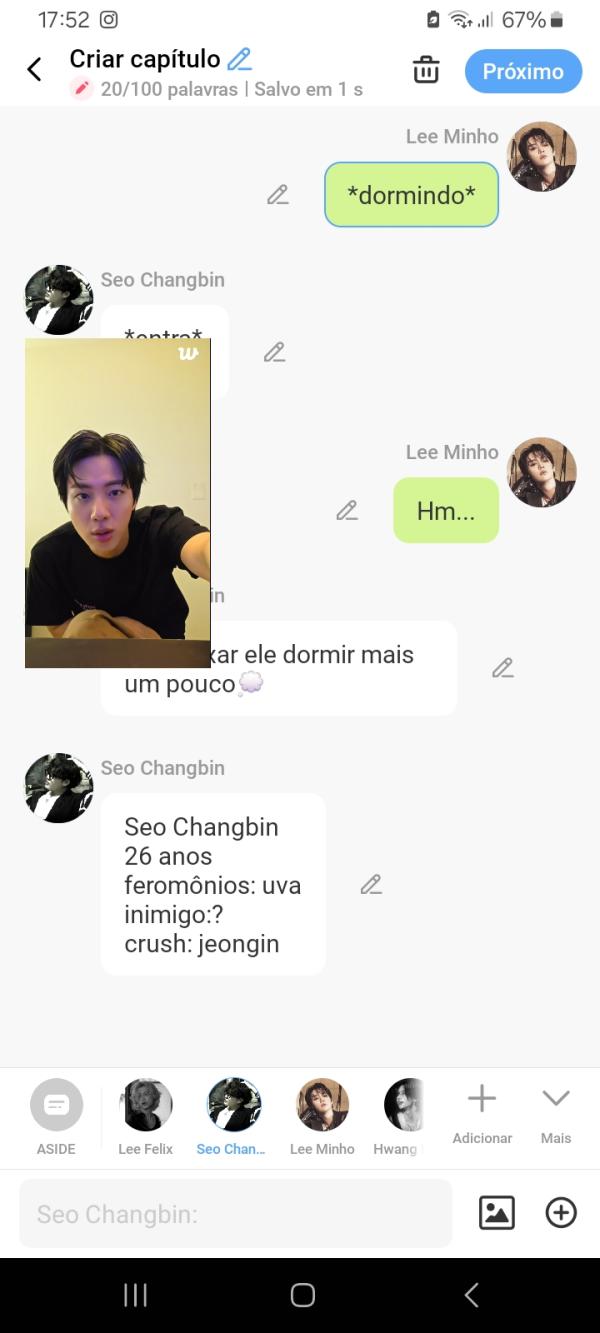Edit the chapter title pencil
600x1333 pixels.
(239, 59)
